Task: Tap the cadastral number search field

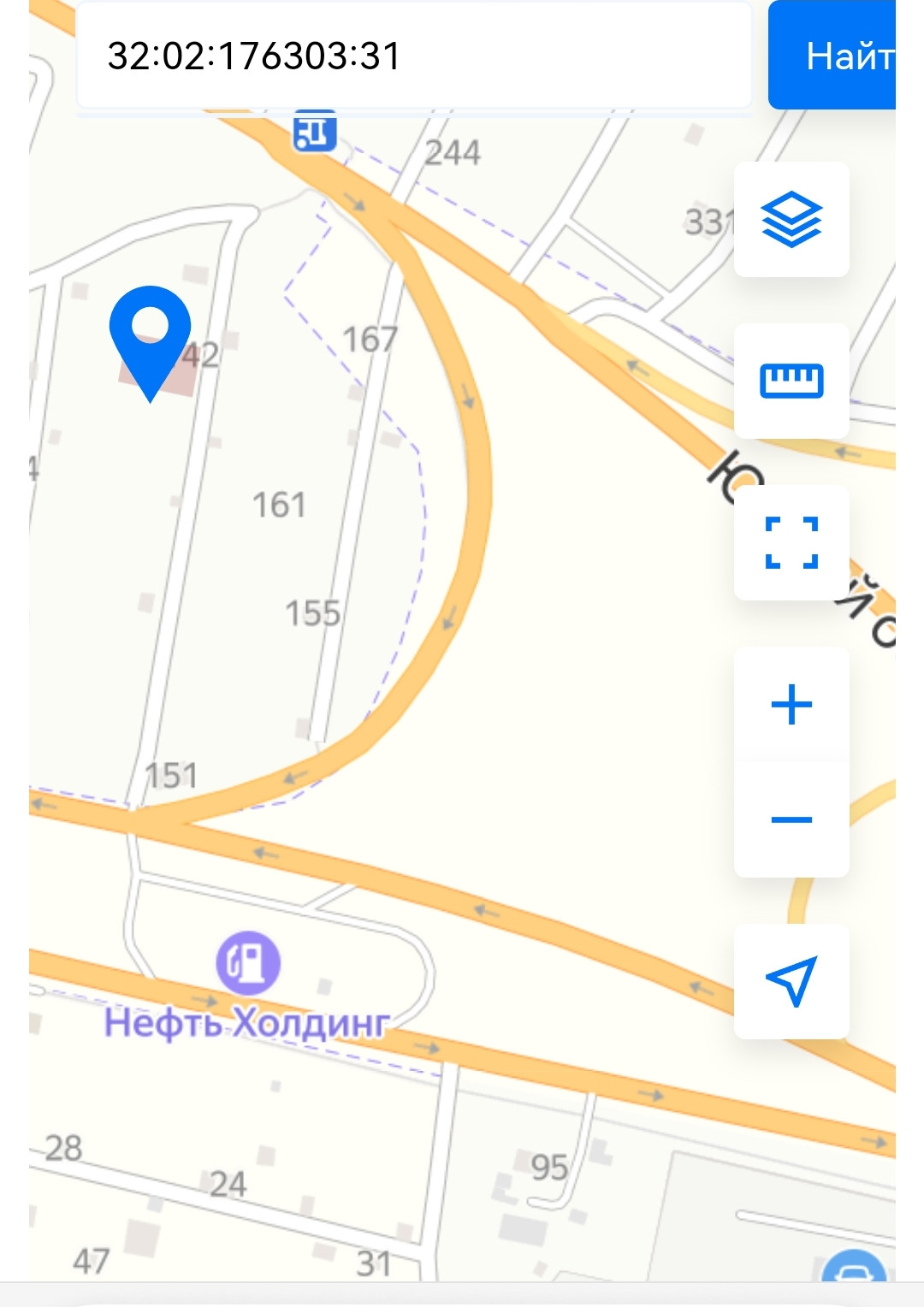Action: pyautogui.click(x=413, y=56)
